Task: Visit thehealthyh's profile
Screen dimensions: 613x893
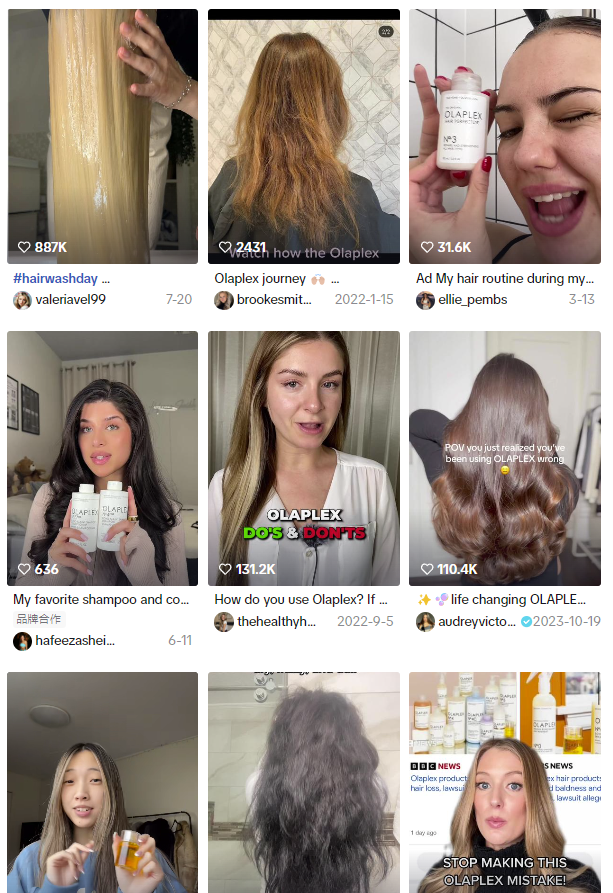Action: pos(275,622)
